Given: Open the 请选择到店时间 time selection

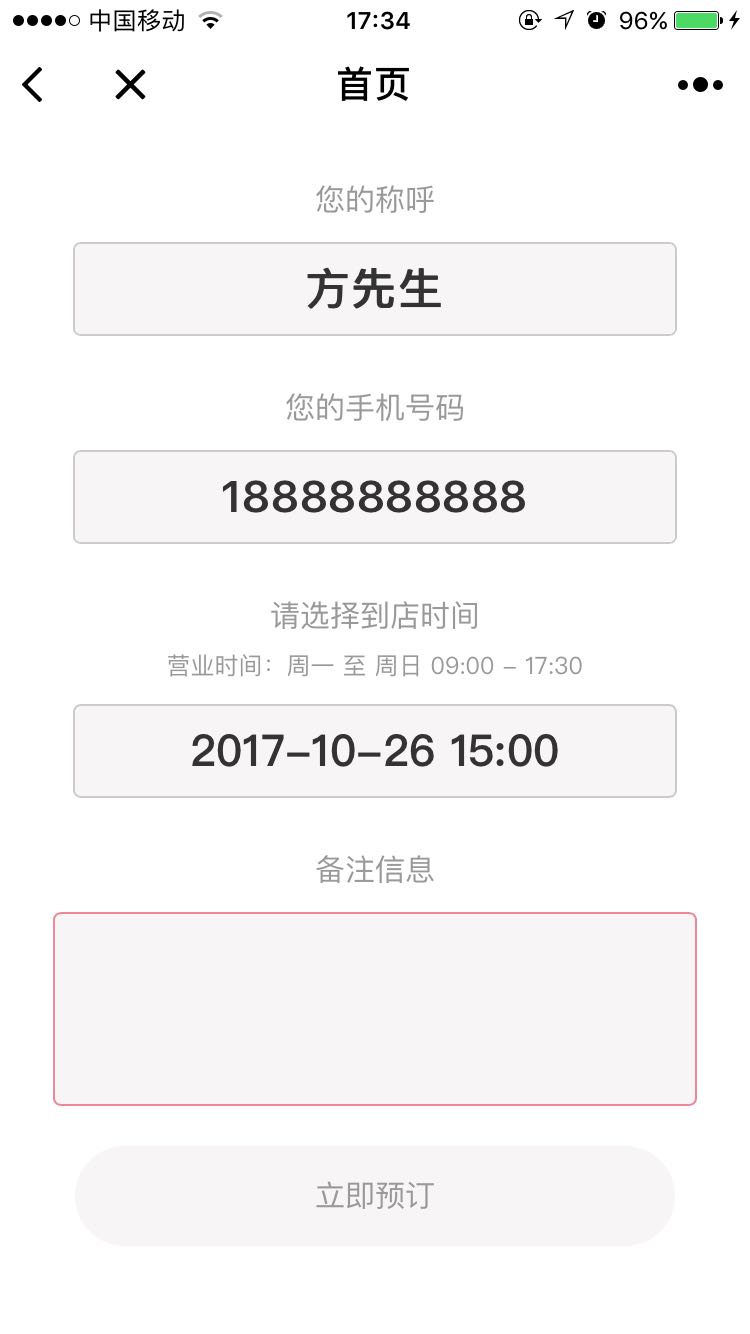Looking at the screenshot, I should (x=375, y=616).
